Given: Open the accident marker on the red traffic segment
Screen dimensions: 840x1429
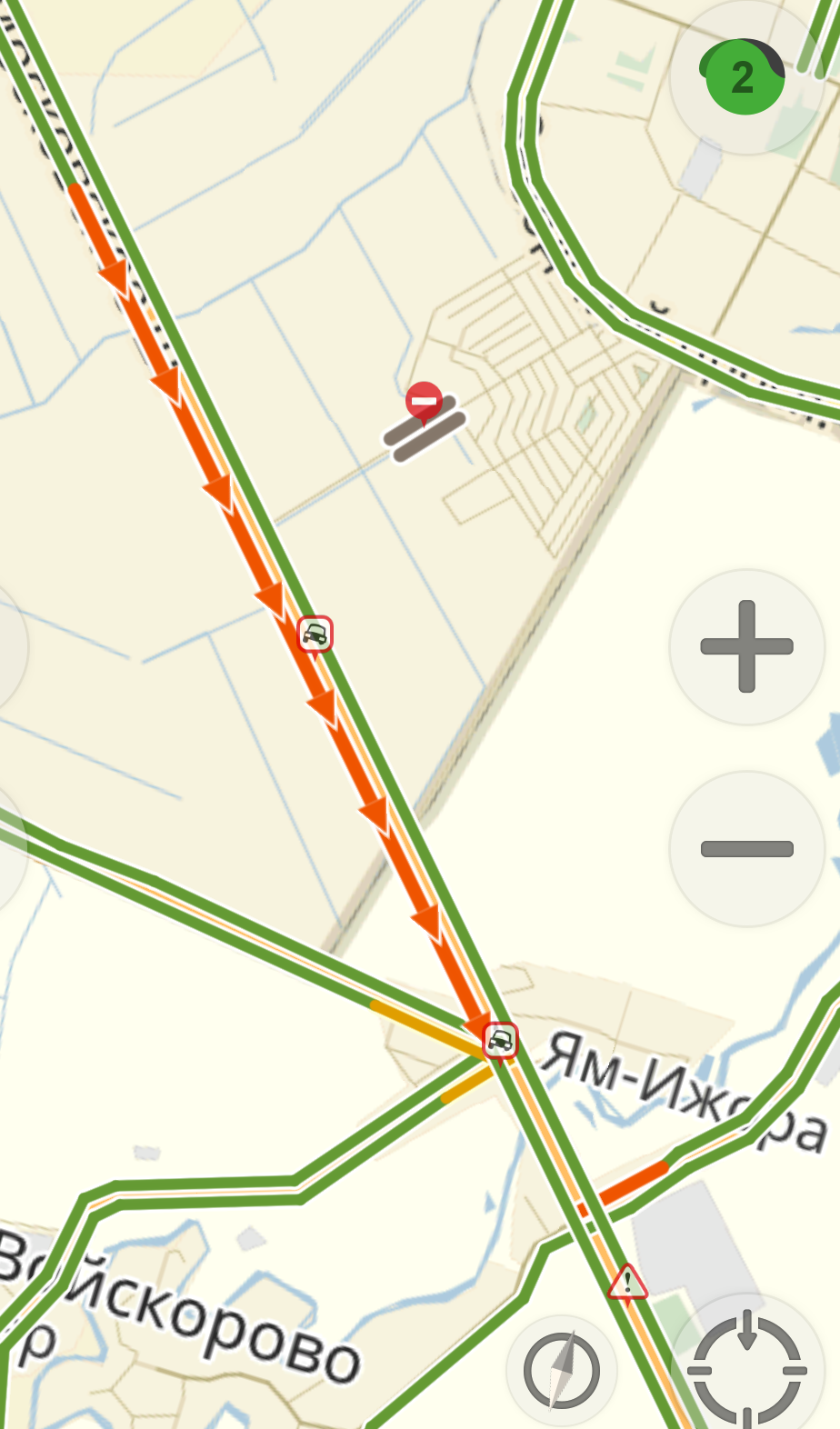Looking at the screenshot, I should coord(315,634).
